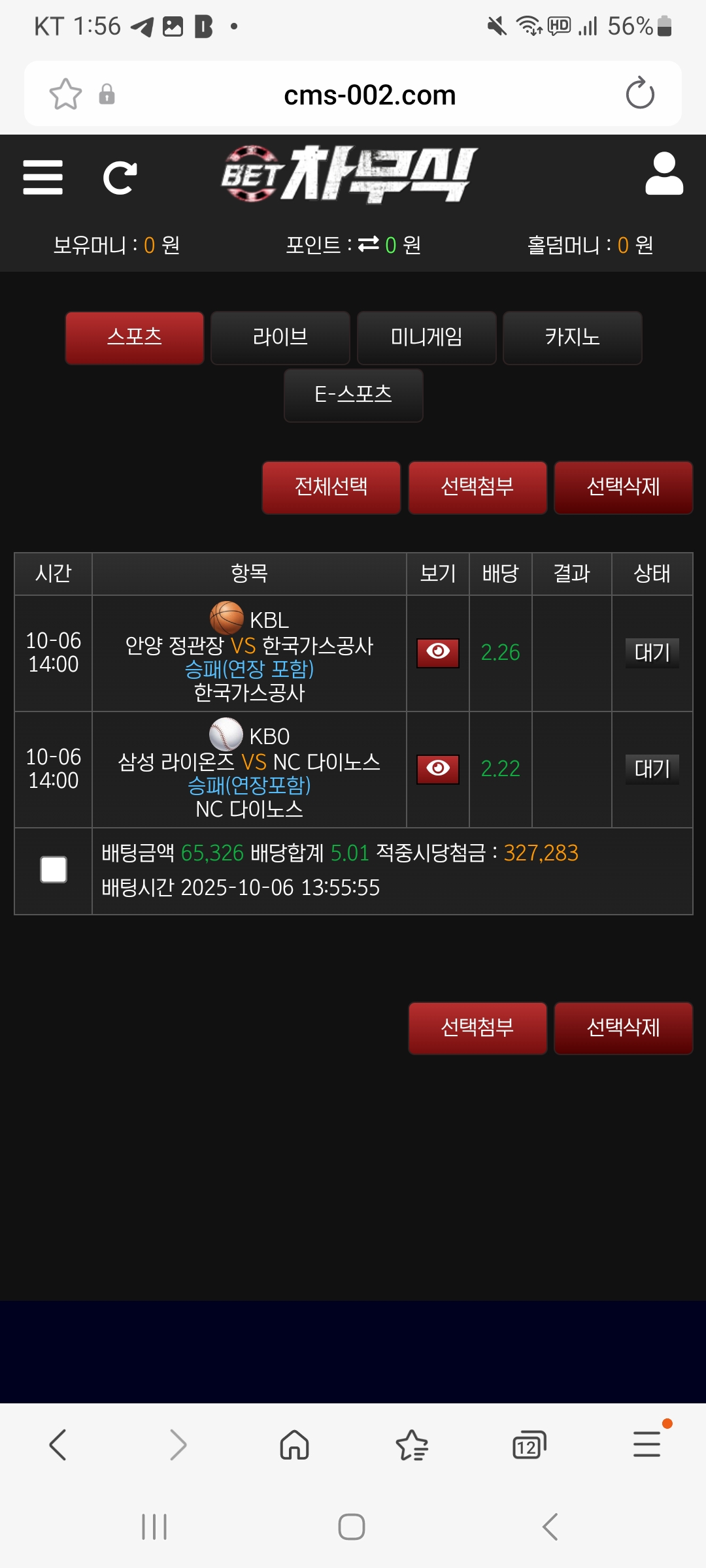
Task: Tap the top 선택첨부 button
Action: point(477,487)
